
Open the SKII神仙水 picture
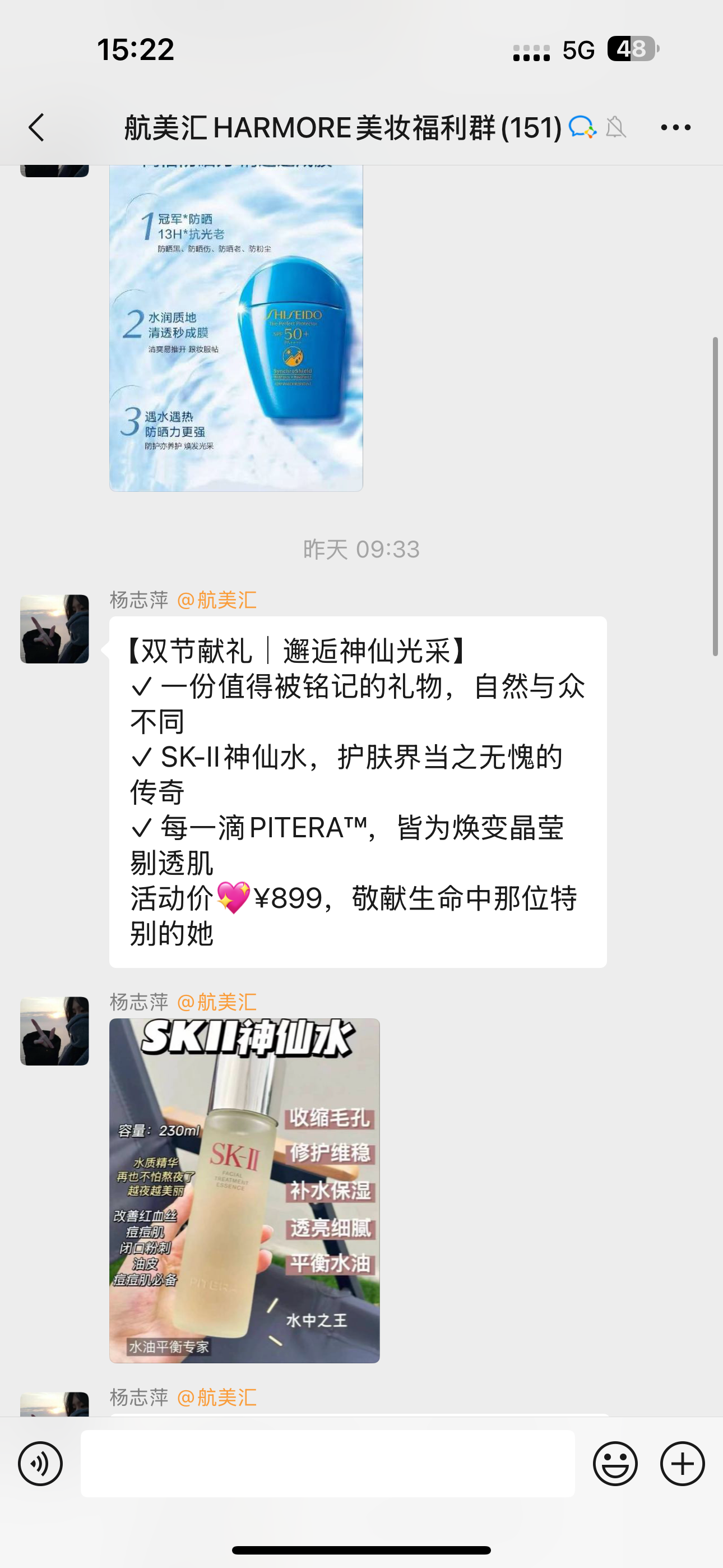244,1190
